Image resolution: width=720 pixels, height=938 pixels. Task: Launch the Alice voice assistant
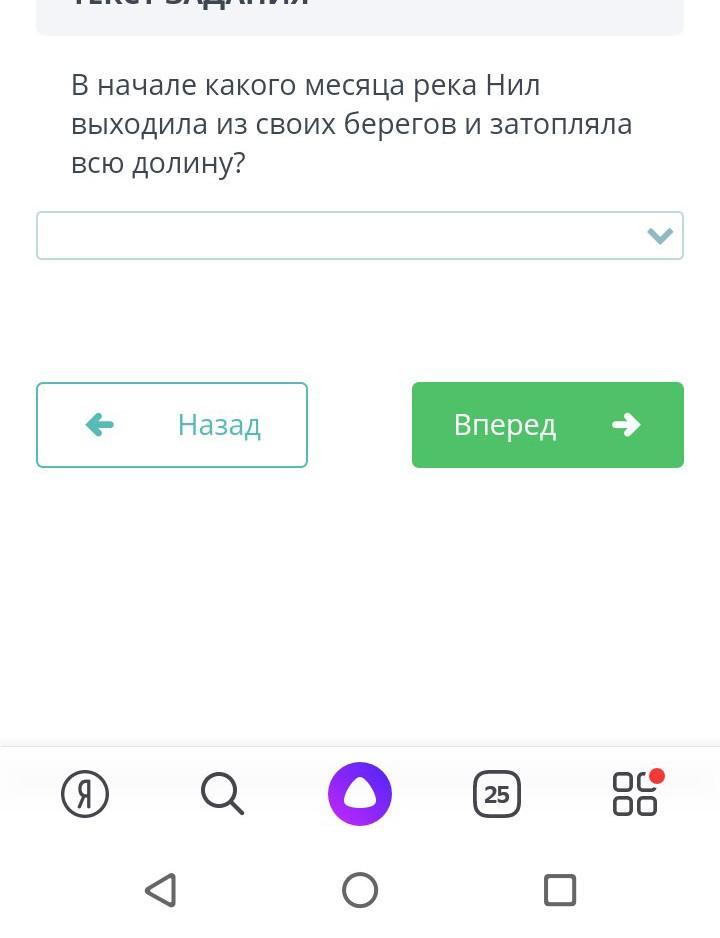360,794
